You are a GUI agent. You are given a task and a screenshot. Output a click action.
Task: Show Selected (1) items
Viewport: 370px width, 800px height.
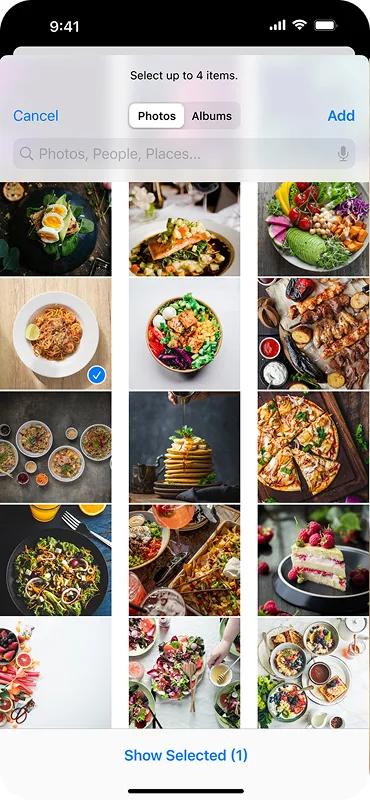pyautogui.click(x=186, y=755)
